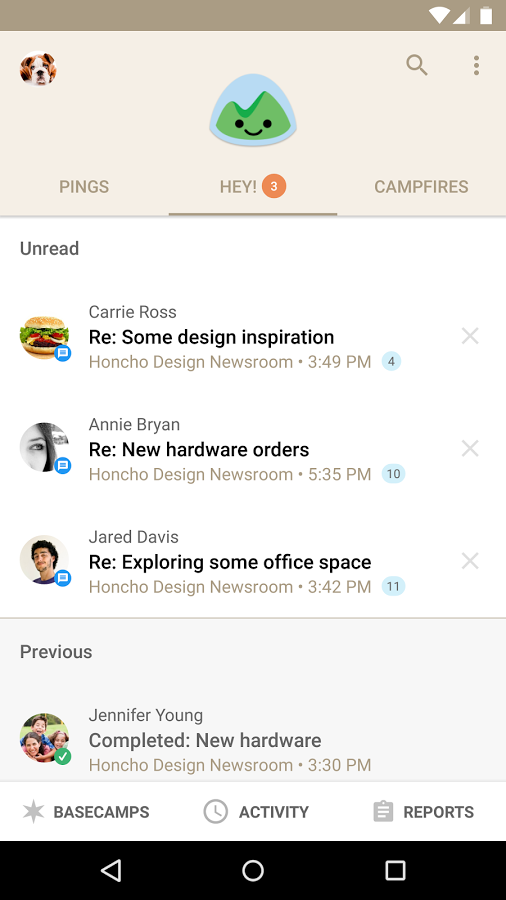
Task: Select the Hey! tab
Action: pos(252,187)
